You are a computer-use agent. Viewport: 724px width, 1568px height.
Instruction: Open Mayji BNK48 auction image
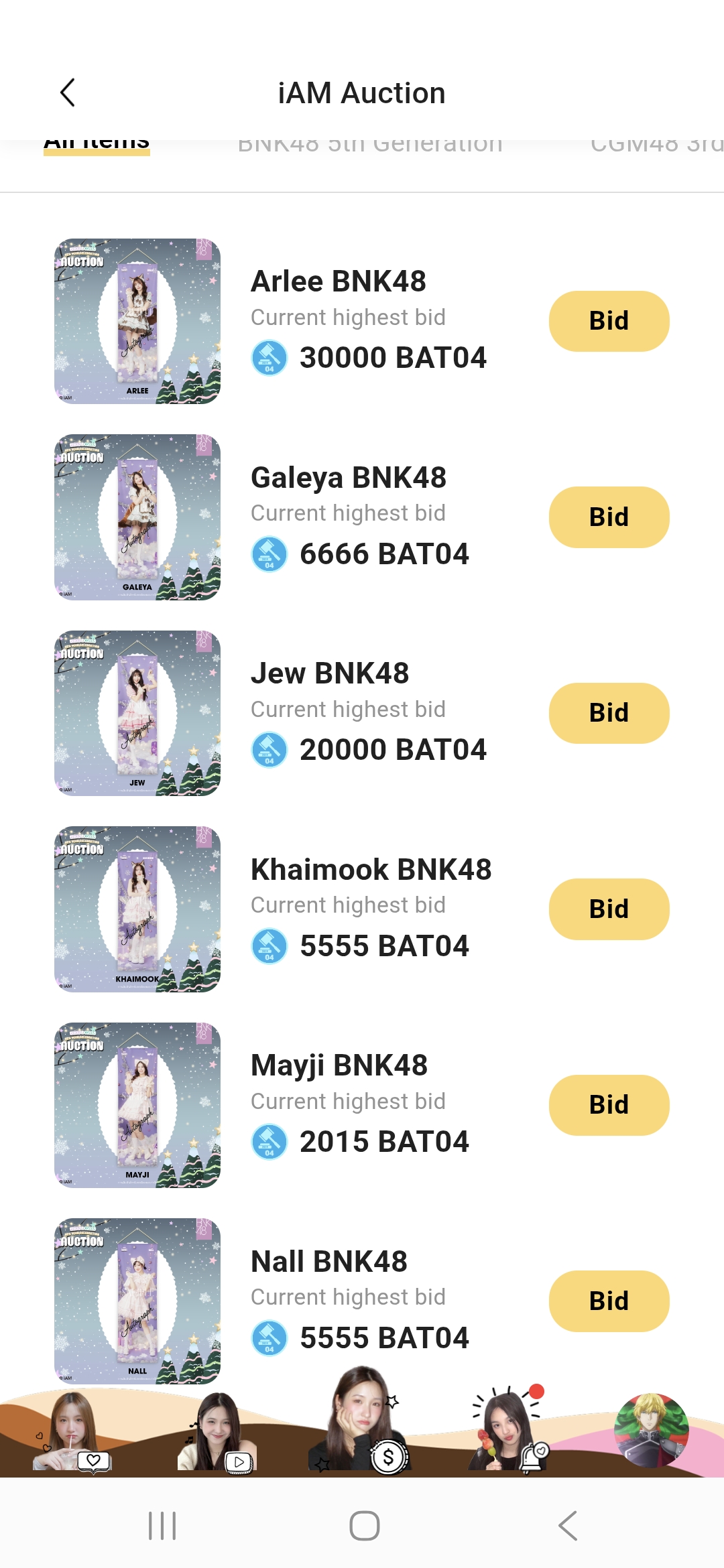[x=137, y=1105]
